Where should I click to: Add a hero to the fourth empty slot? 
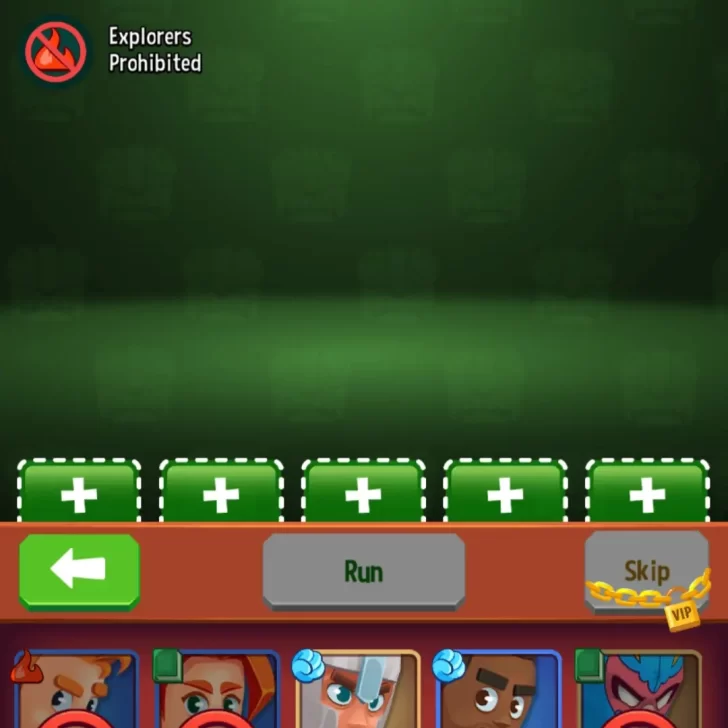(505, 494)
